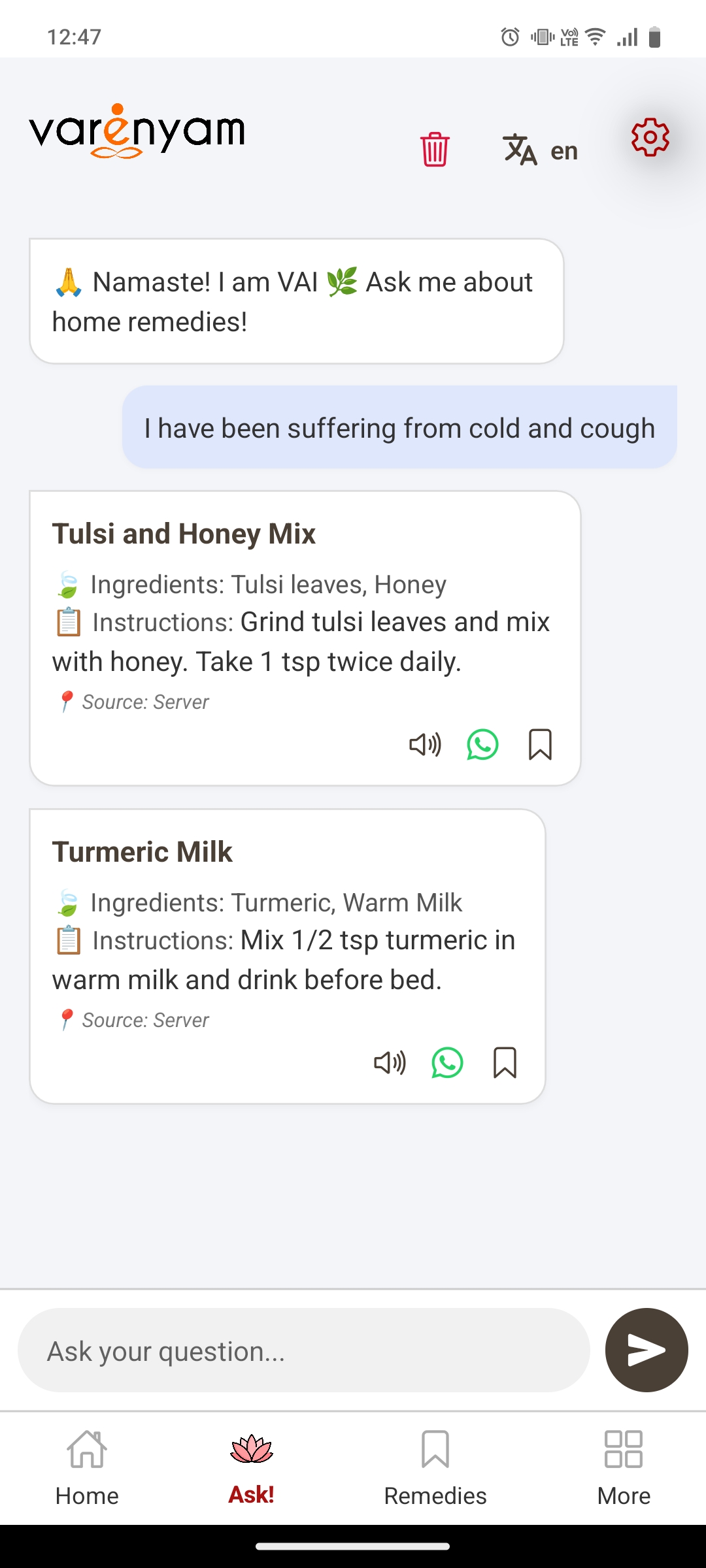
Task: Bookmark the Tulsi and Honey Mix remedy
Action: 540,745
